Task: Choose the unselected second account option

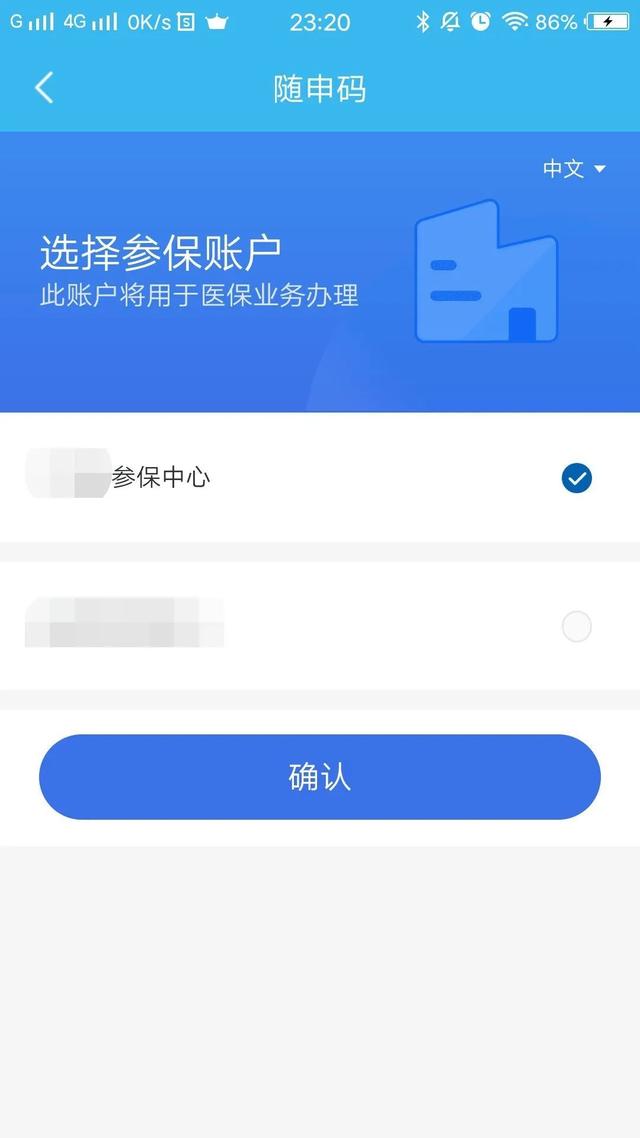Action: pos(576,627)
